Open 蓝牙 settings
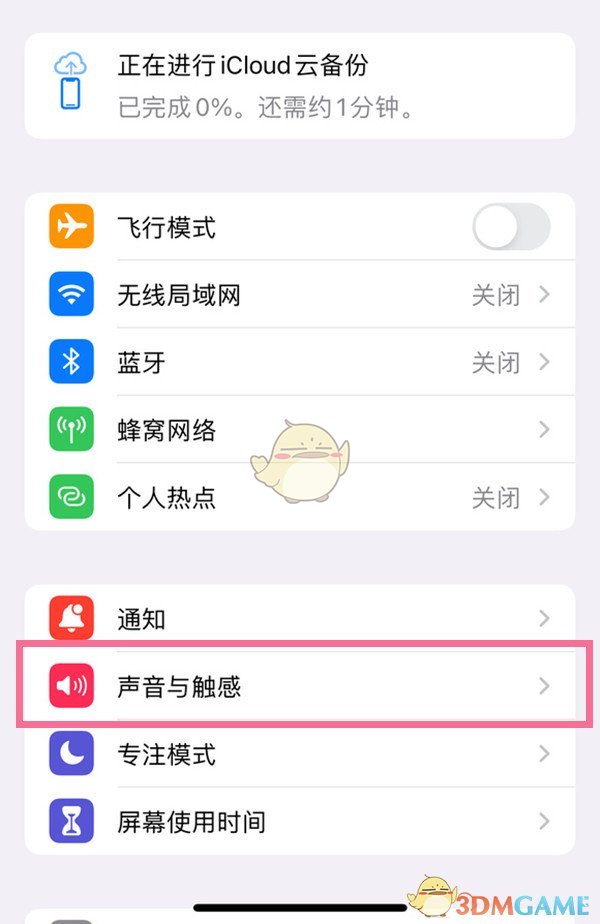Screen dimensions: 600x924 (300, 362)
